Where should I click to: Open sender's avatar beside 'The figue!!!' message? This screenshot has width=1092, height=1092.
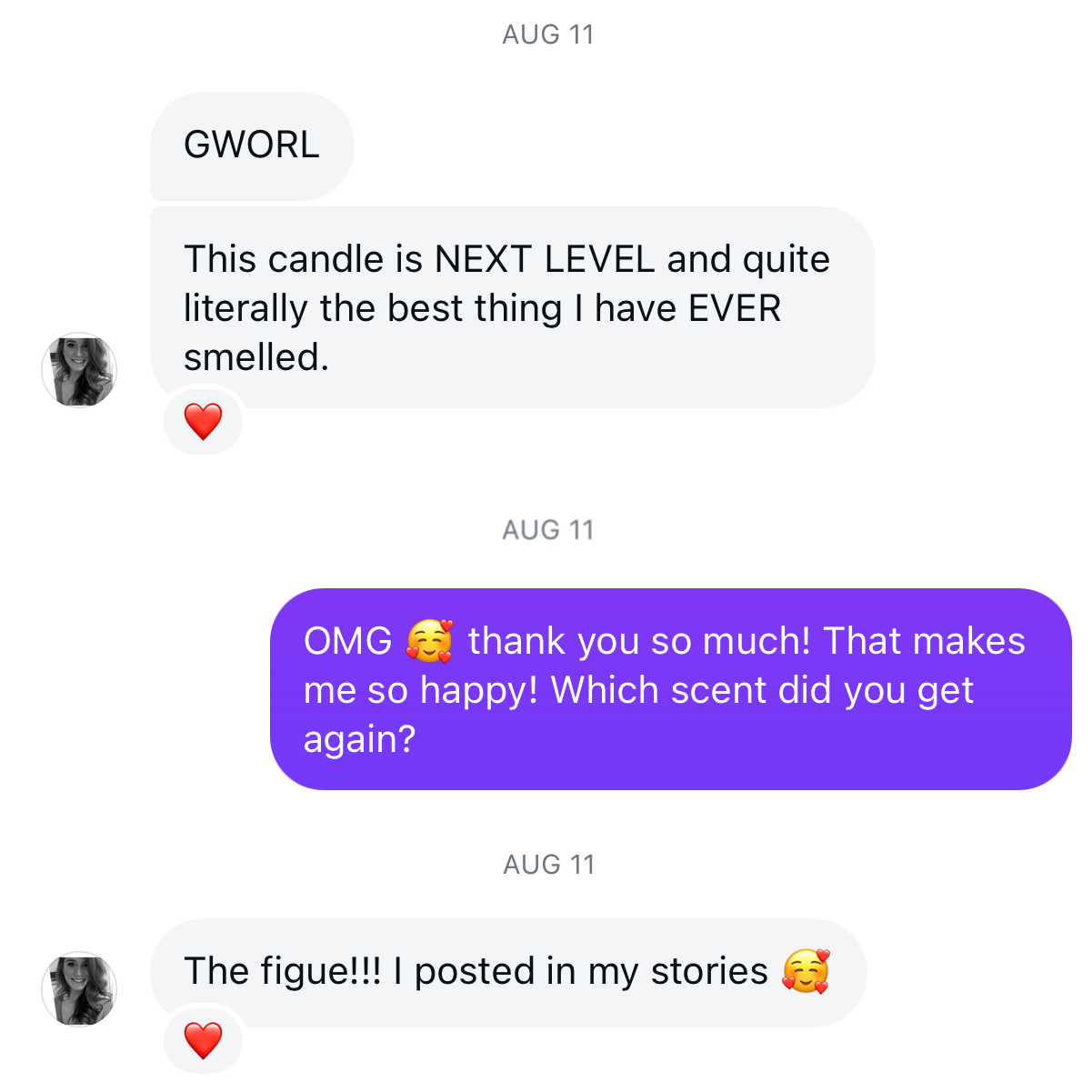pos(79,989)
